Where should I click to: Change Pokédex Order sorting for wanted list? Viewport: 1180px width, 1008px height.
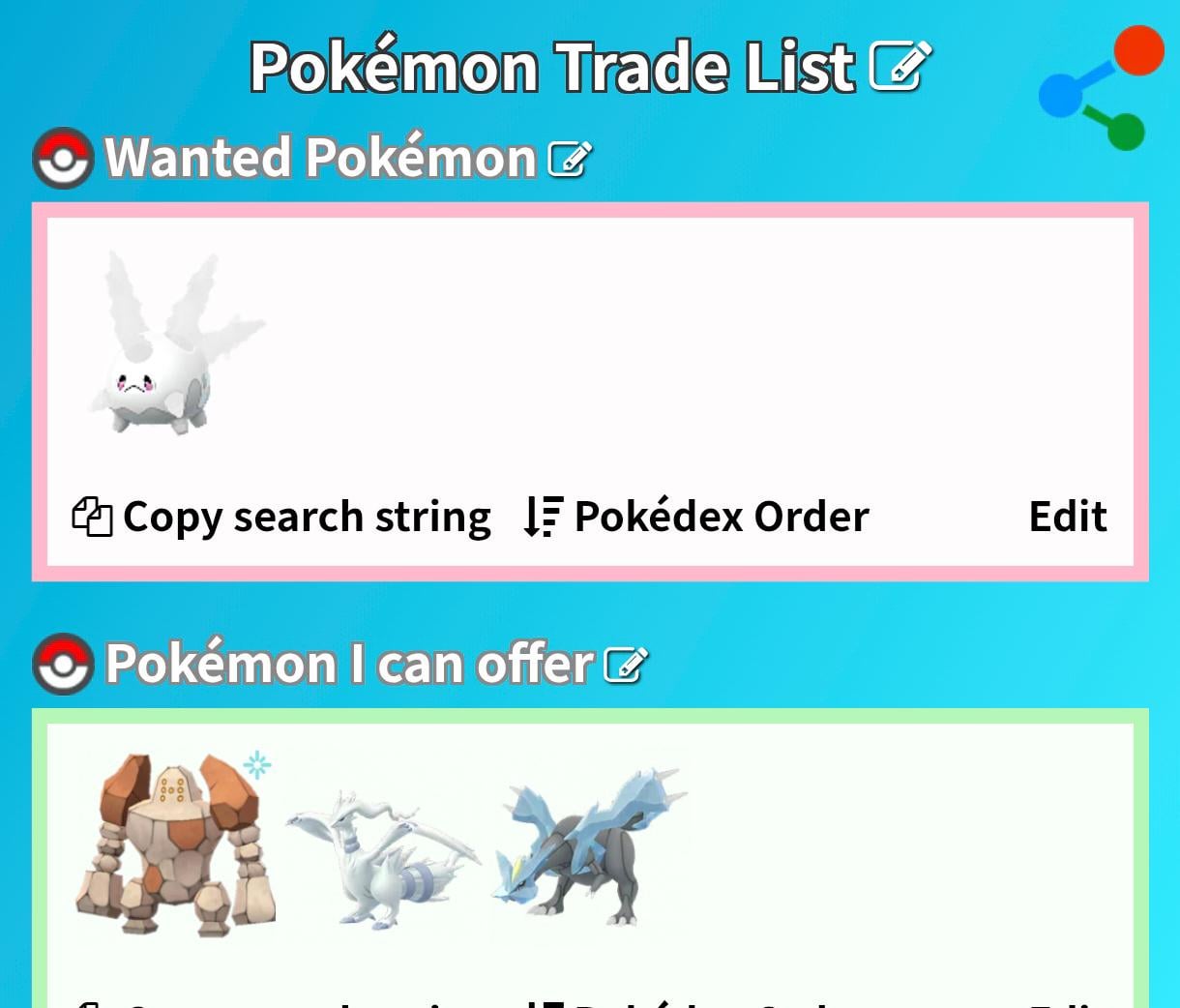point(696,517)
